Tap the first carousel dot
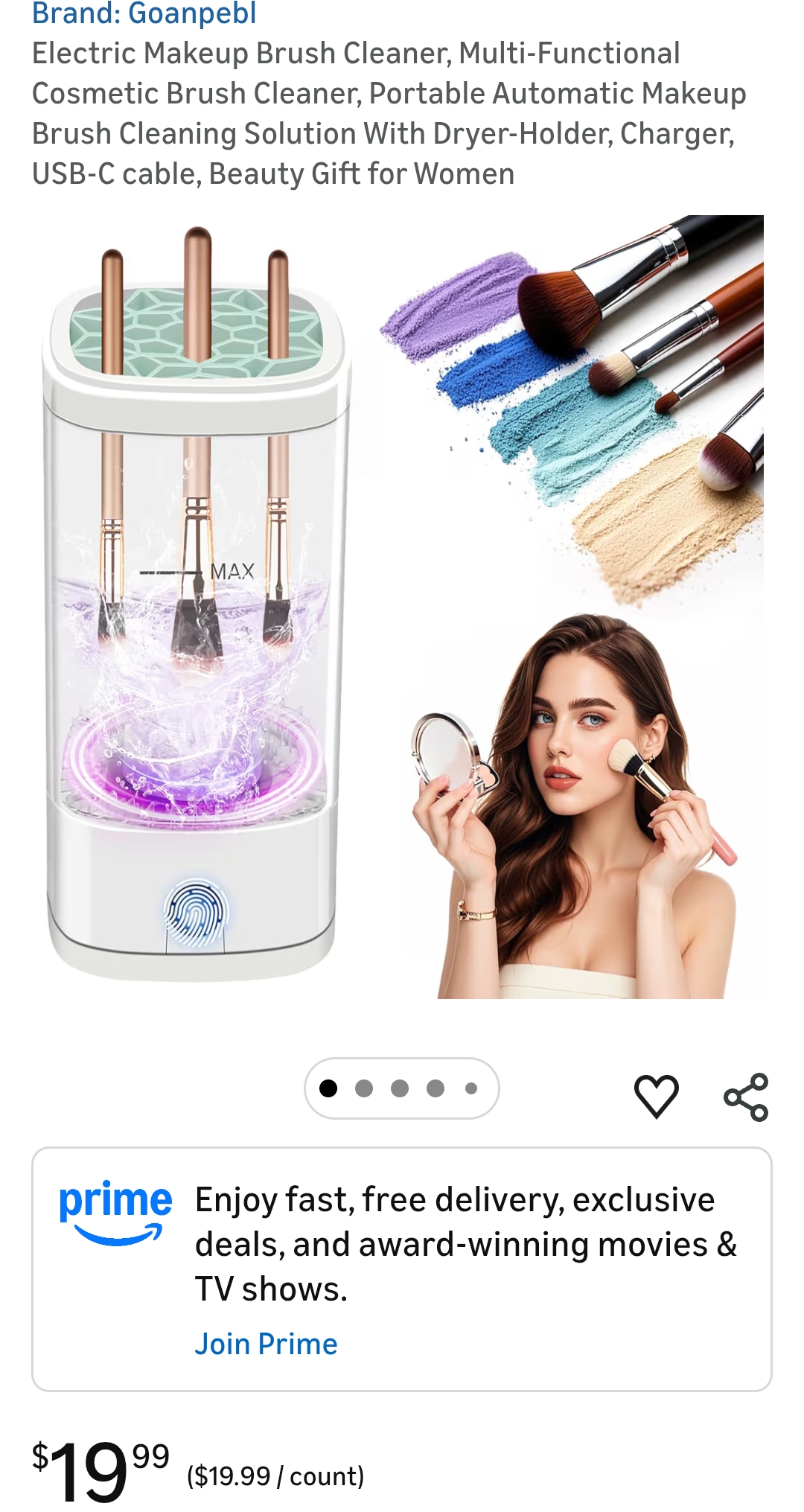804x1512 pixels. pyautogui.click(x=328, y=1088)
